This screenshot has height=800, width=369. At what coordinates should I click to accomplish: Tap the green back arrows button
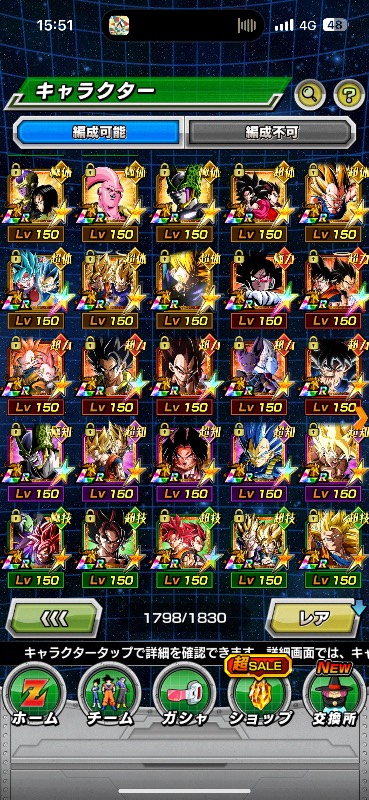[54, 618]
